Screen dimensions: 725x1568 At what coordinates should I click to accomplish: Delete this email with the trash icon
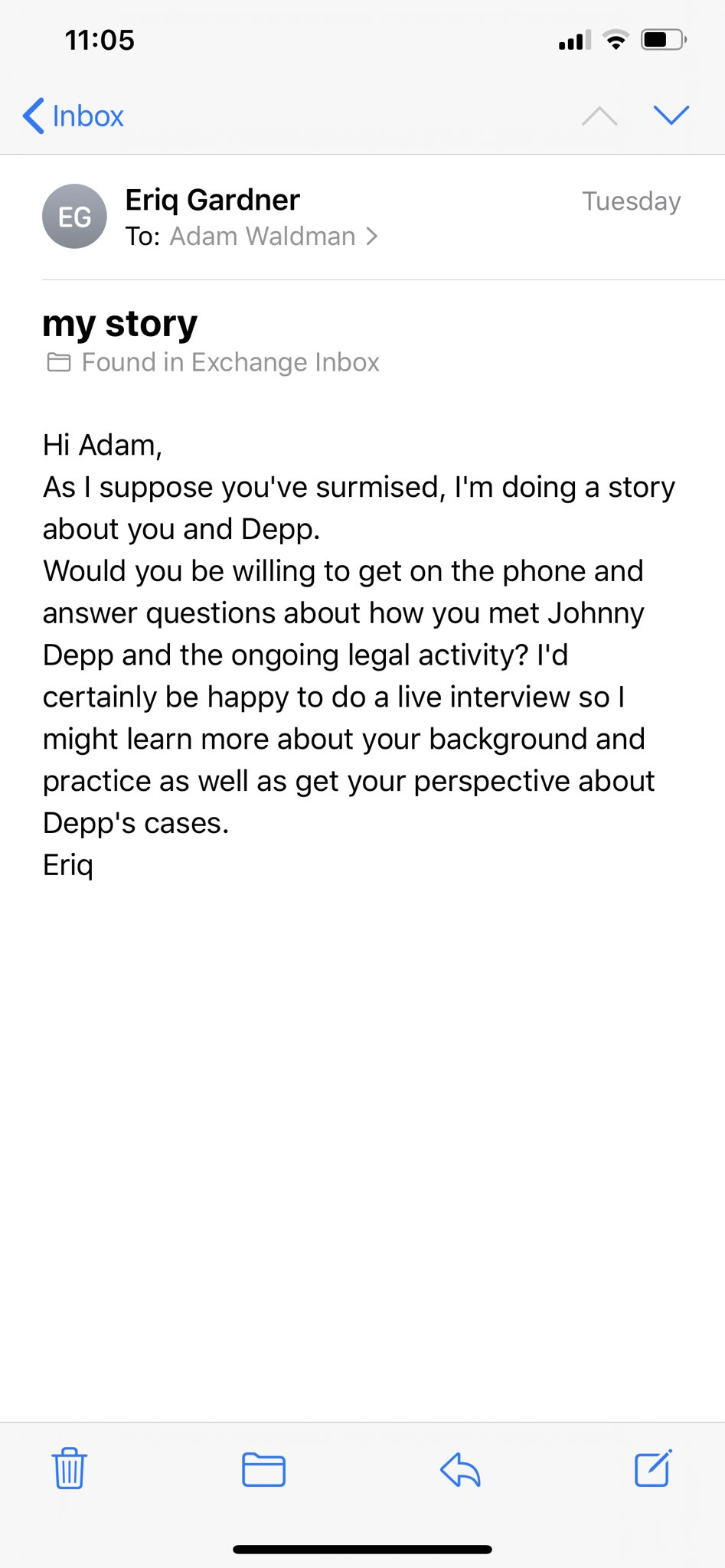click(70, 1468)
